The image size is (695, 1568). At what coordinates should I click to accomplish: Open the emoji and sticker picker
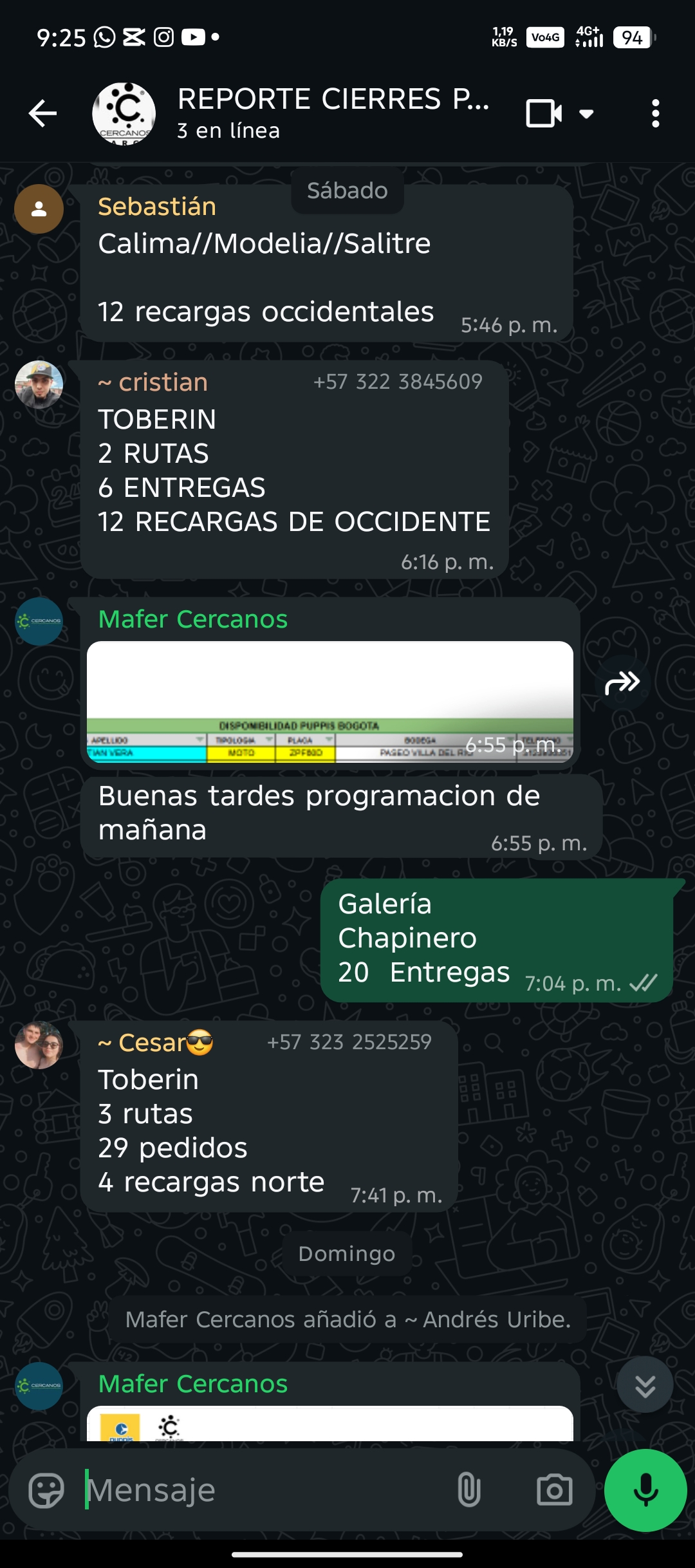click(46, 1490)
